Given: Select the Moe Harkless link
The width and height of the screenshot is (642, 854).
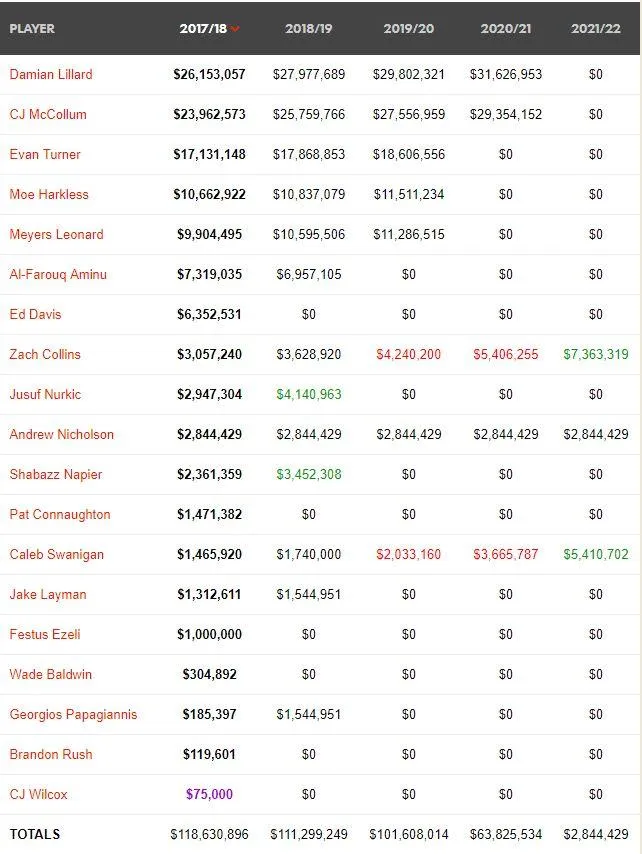Looking at the screenshot, I should tap(49, 194).
